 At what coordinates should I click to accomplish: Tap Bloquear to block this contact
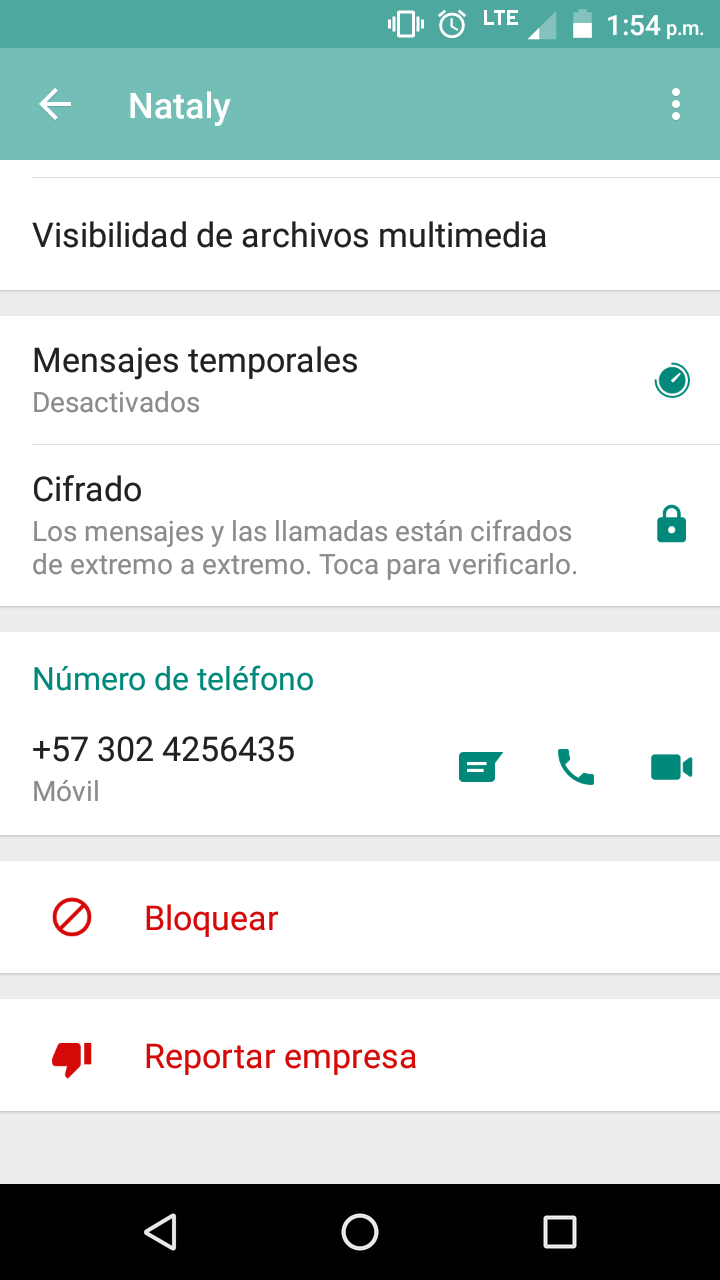[211, 918]
